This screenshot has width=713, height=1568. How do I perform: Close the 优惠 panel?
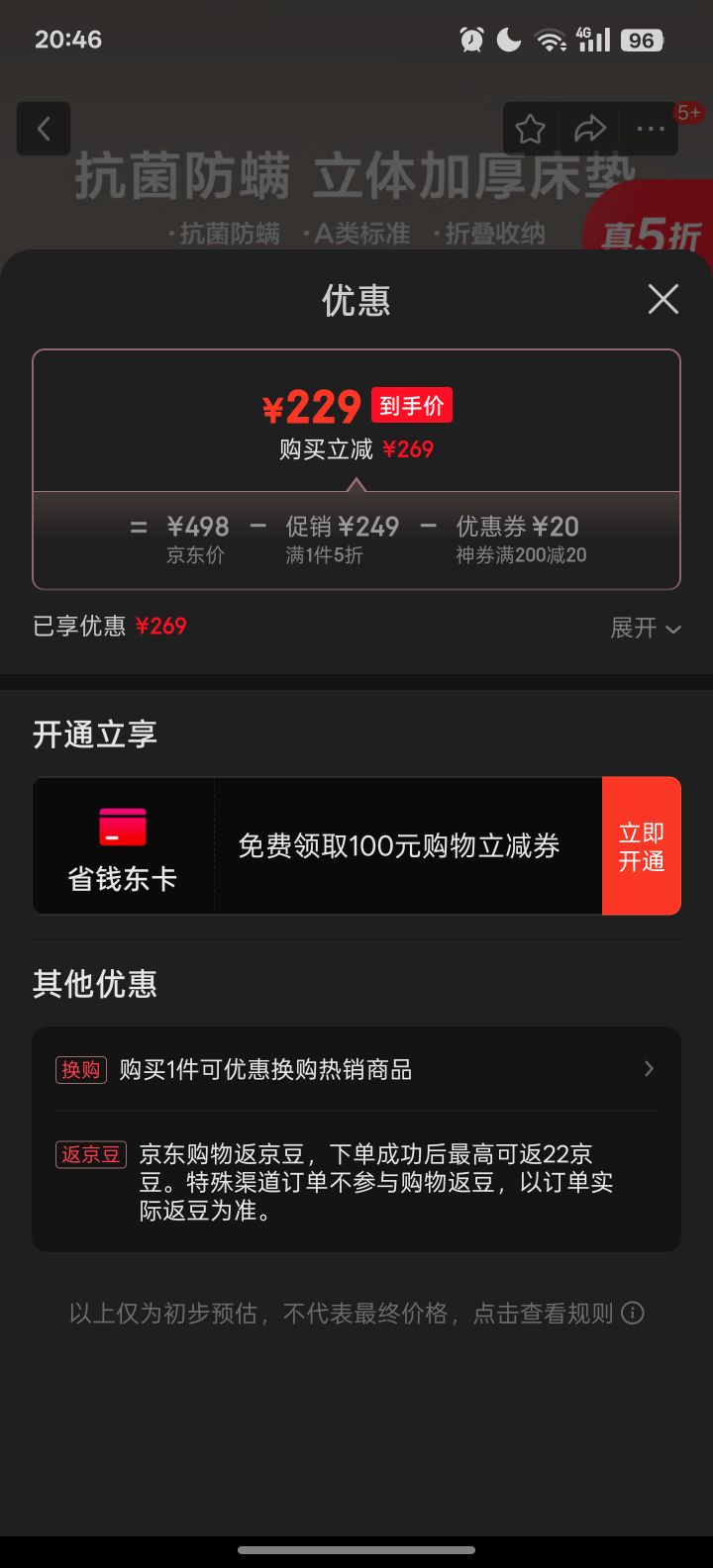[x=662, y=299]
